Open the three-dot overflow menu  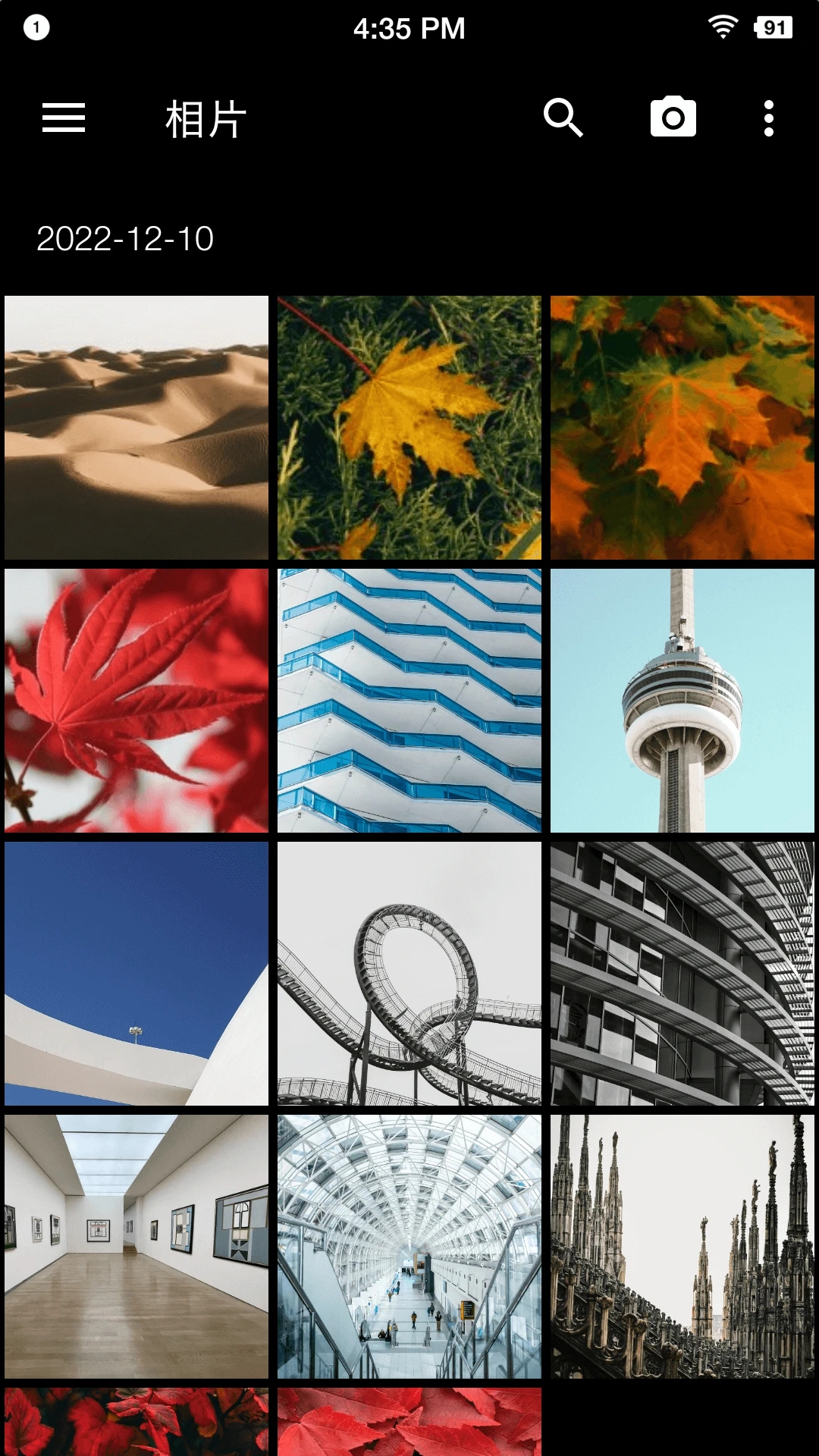click(768, 118)
